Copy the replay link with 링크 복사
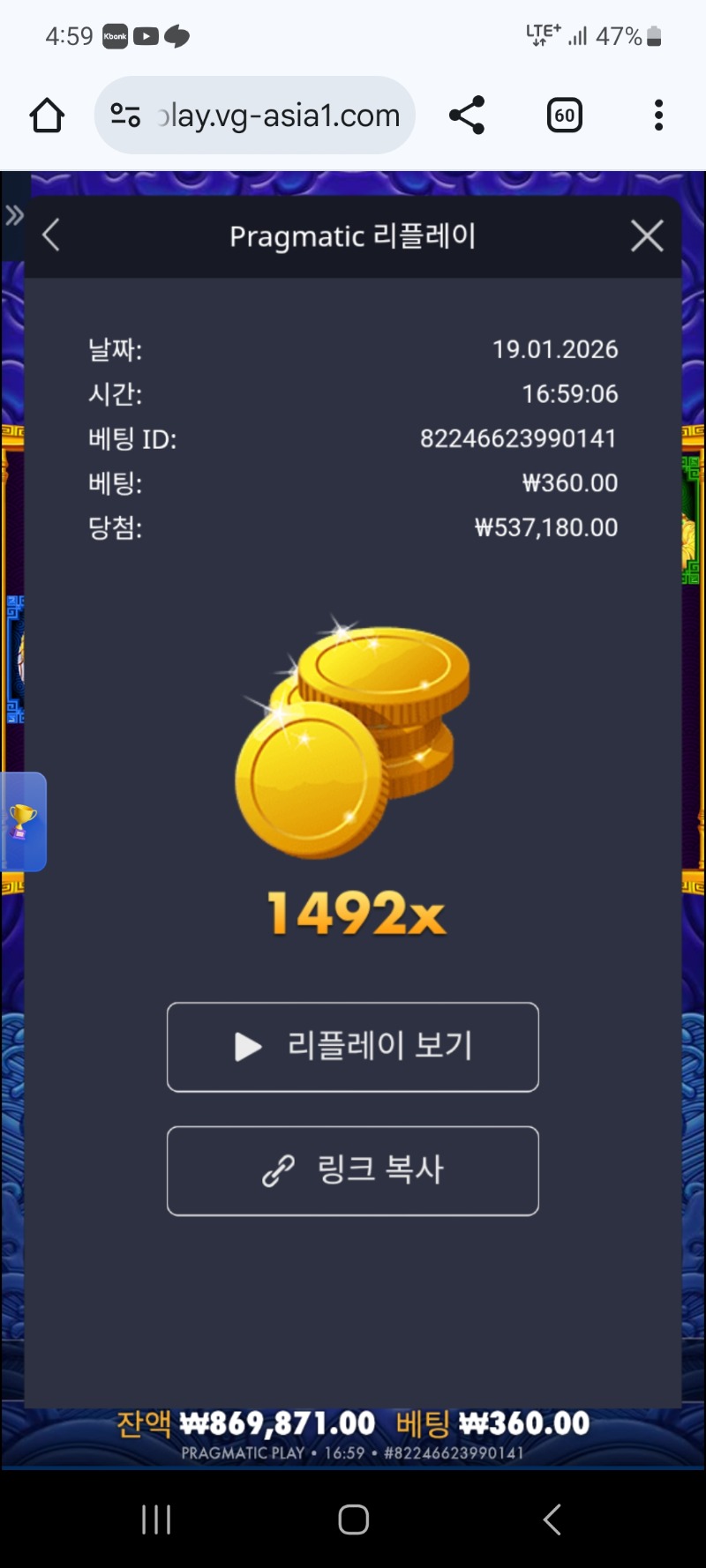Image resolution: width=706 pixels, height=1568 pixels. point(353,1170)
